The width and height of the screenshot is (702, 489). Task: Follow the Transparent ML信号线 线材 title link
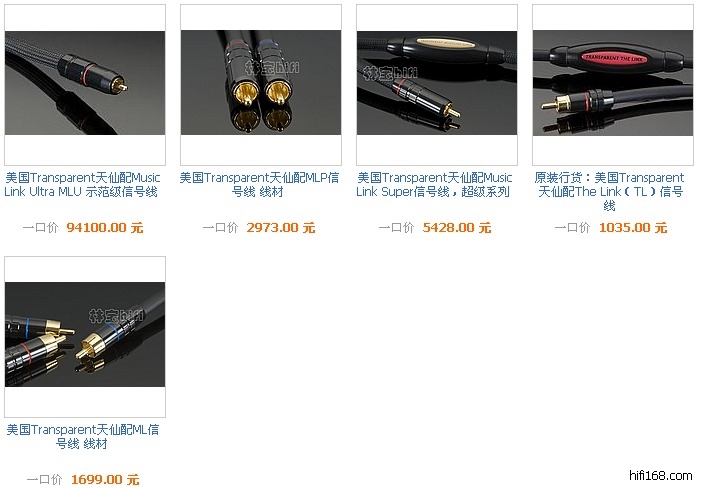(83, 436)
